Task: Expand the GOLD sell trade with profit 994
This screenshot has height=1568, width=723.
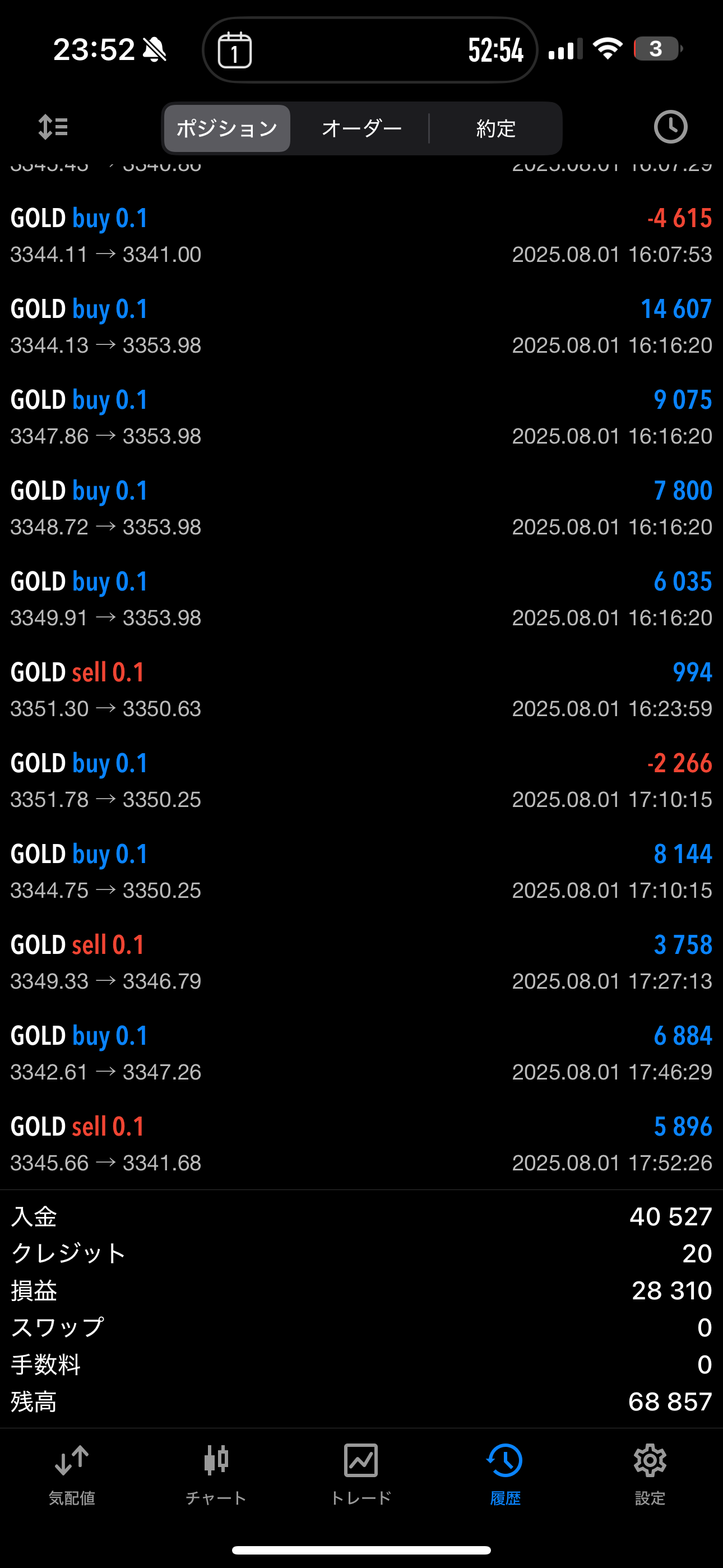Action: pyautogui.click(x=361, y=690)
